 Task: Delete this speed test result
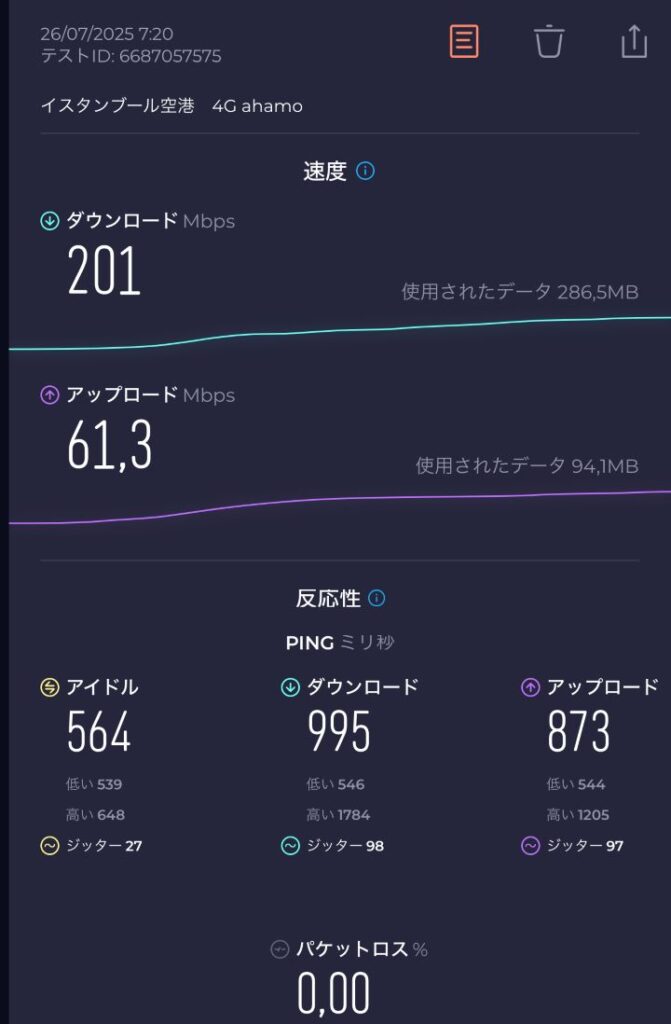[549, 42]
